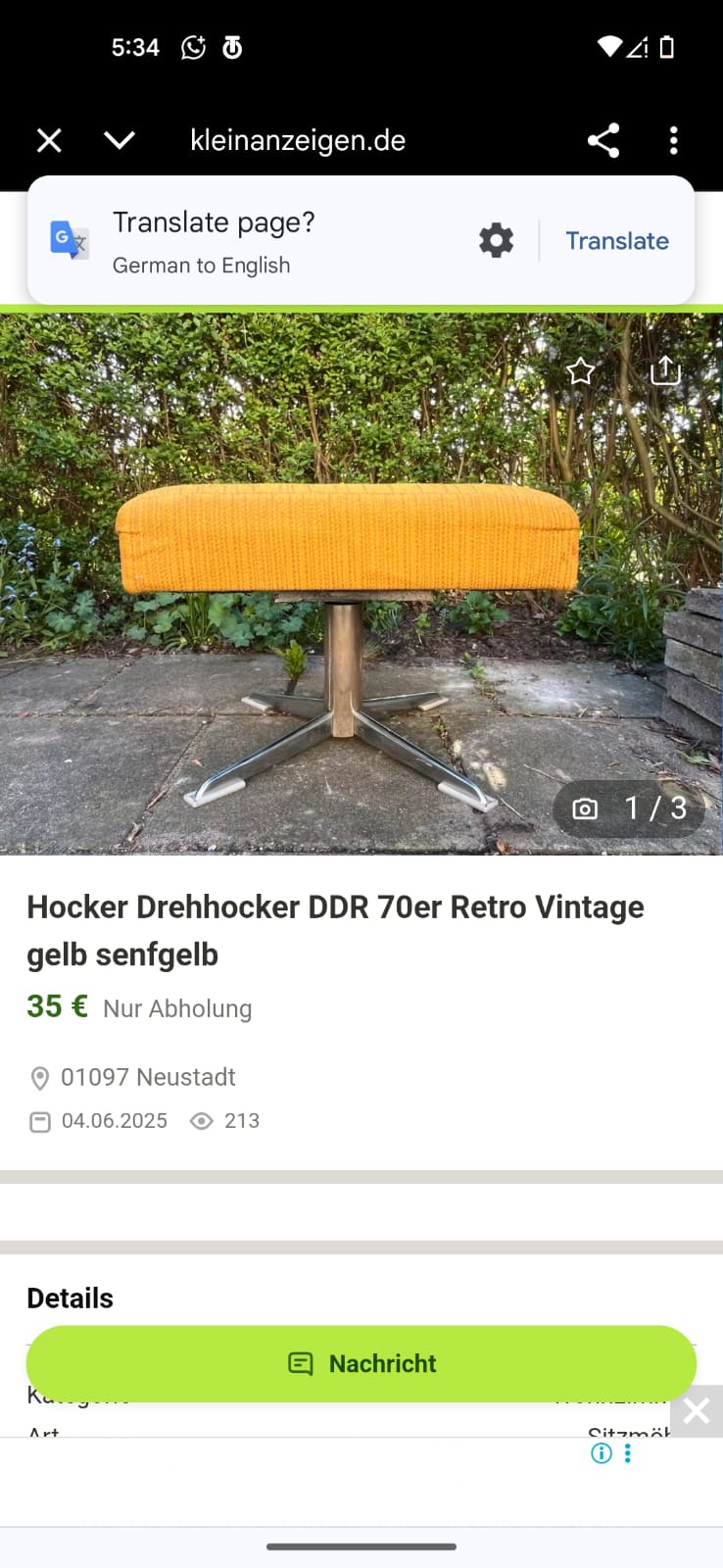This screenshot has width=723, height=1568.
Task: Open translate settings gear
Action: (496, 241)
